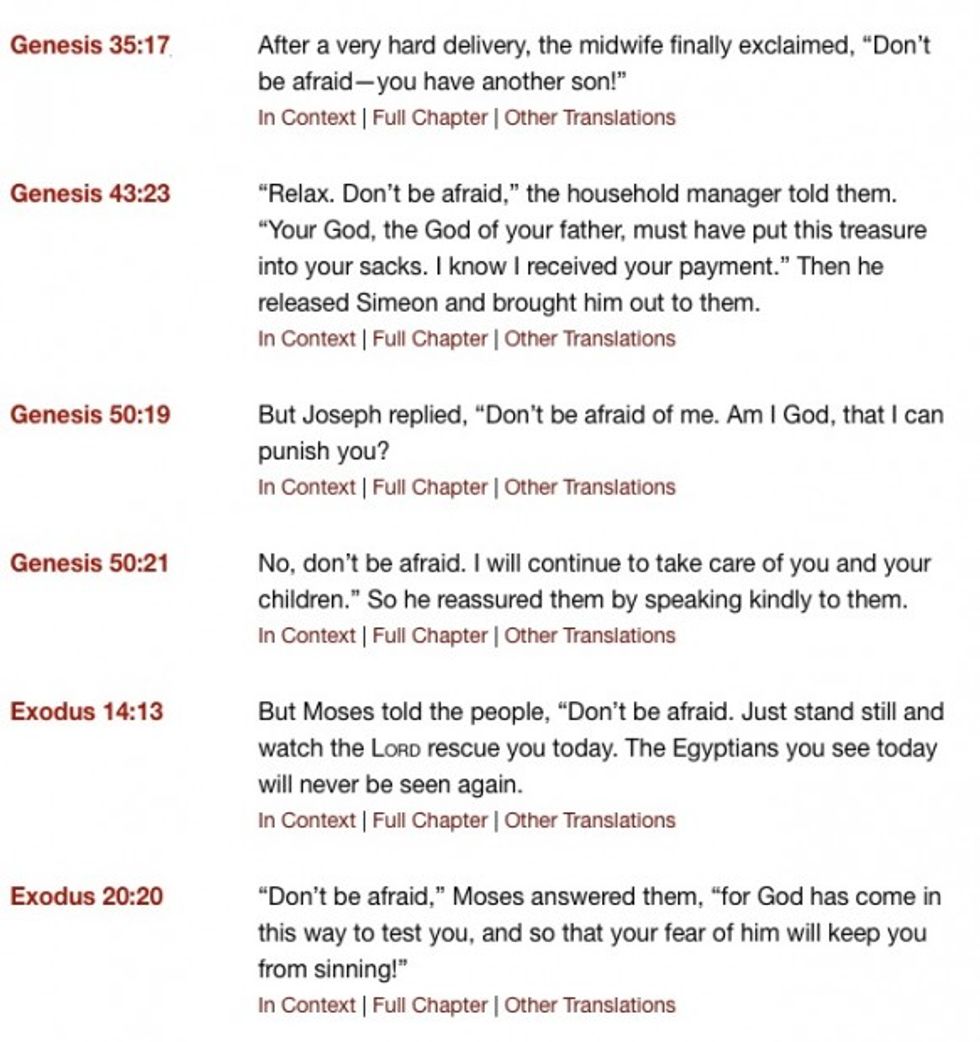The height and width of the screenshot is (1042, 980).
Task: Open the Genesis 35:17 verse link
Action: tap(90, 45)
